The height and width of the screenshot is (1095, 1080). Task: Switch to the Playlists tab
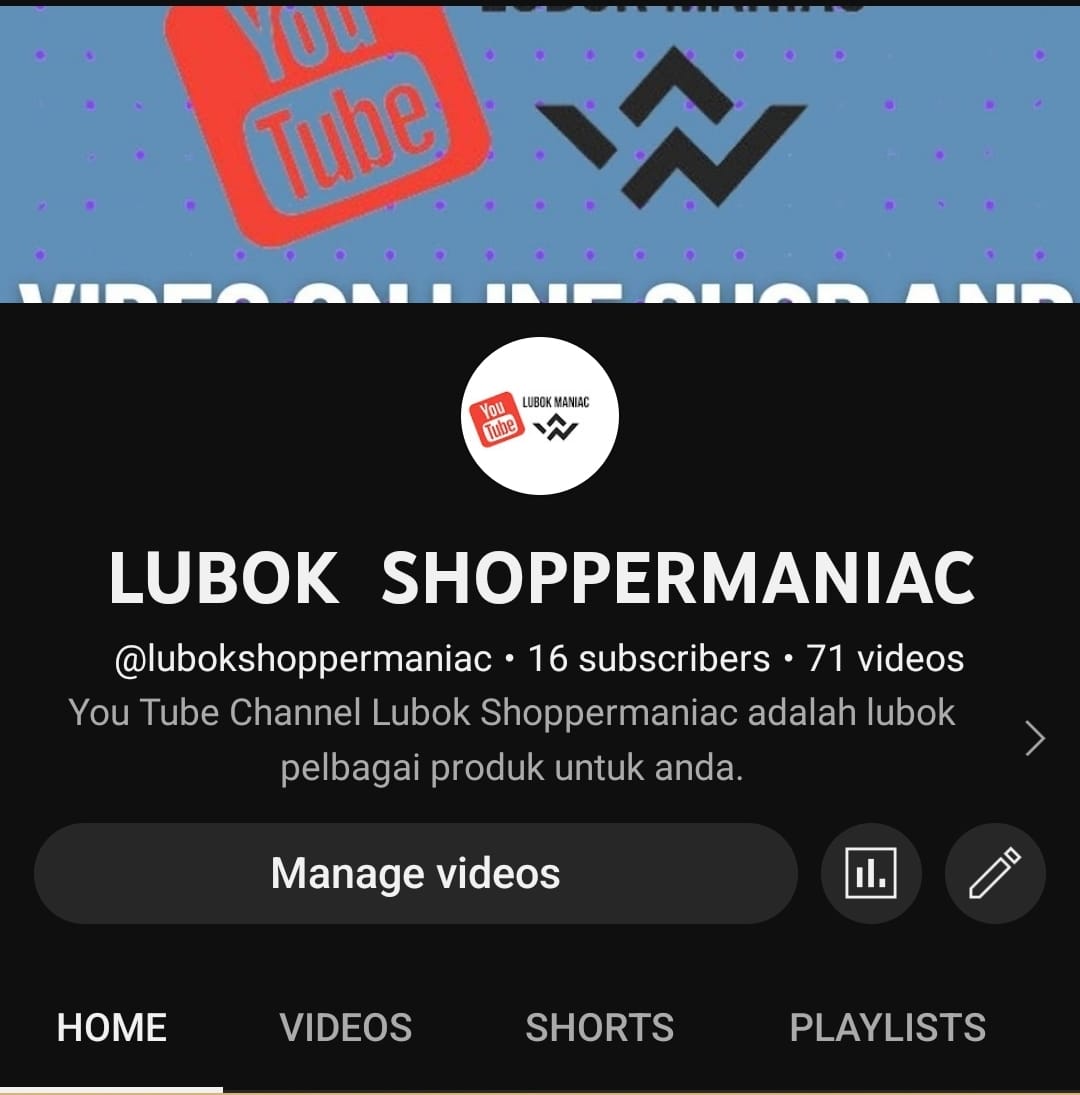(x=887, y=1027)
